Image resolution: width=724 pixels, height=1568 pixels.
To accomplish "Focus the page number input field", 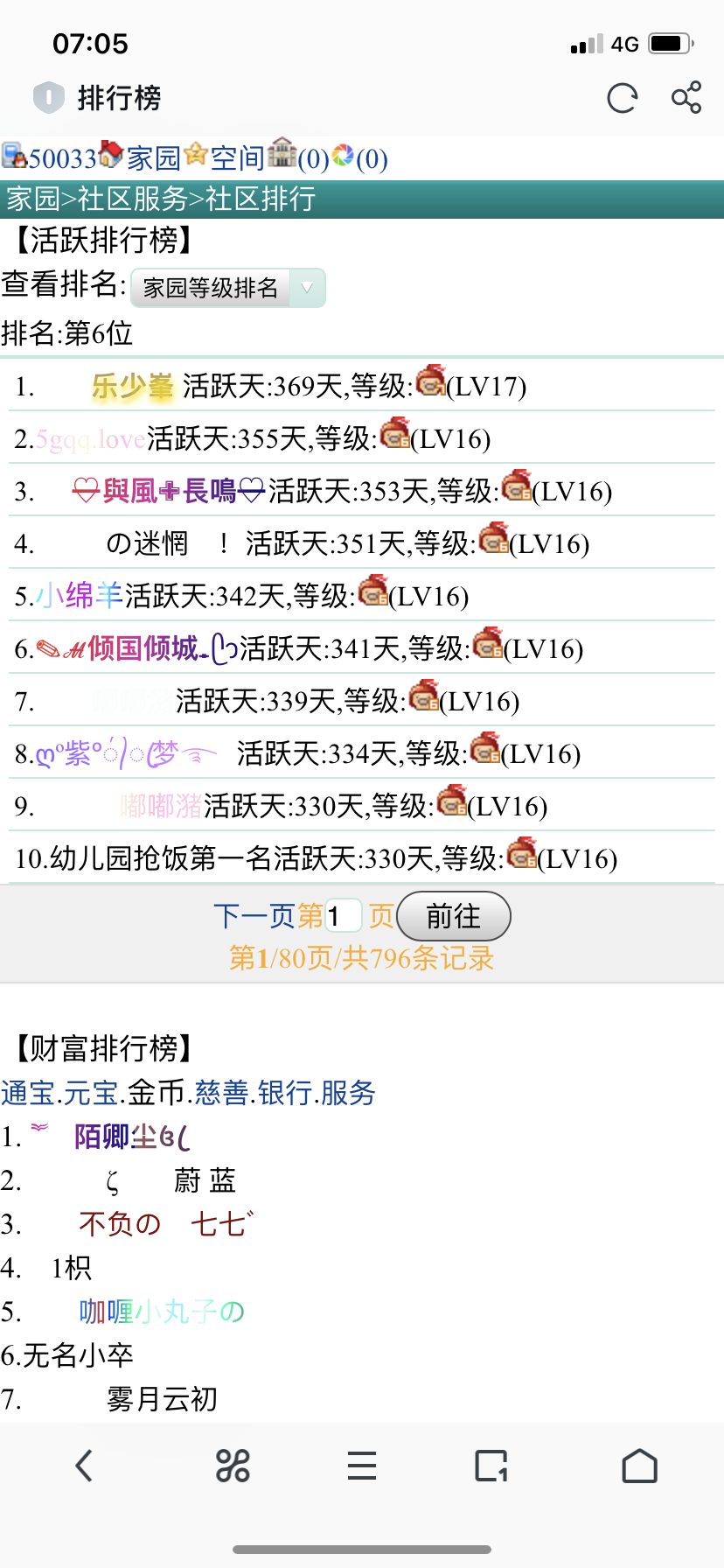I will tap(343, 916).
